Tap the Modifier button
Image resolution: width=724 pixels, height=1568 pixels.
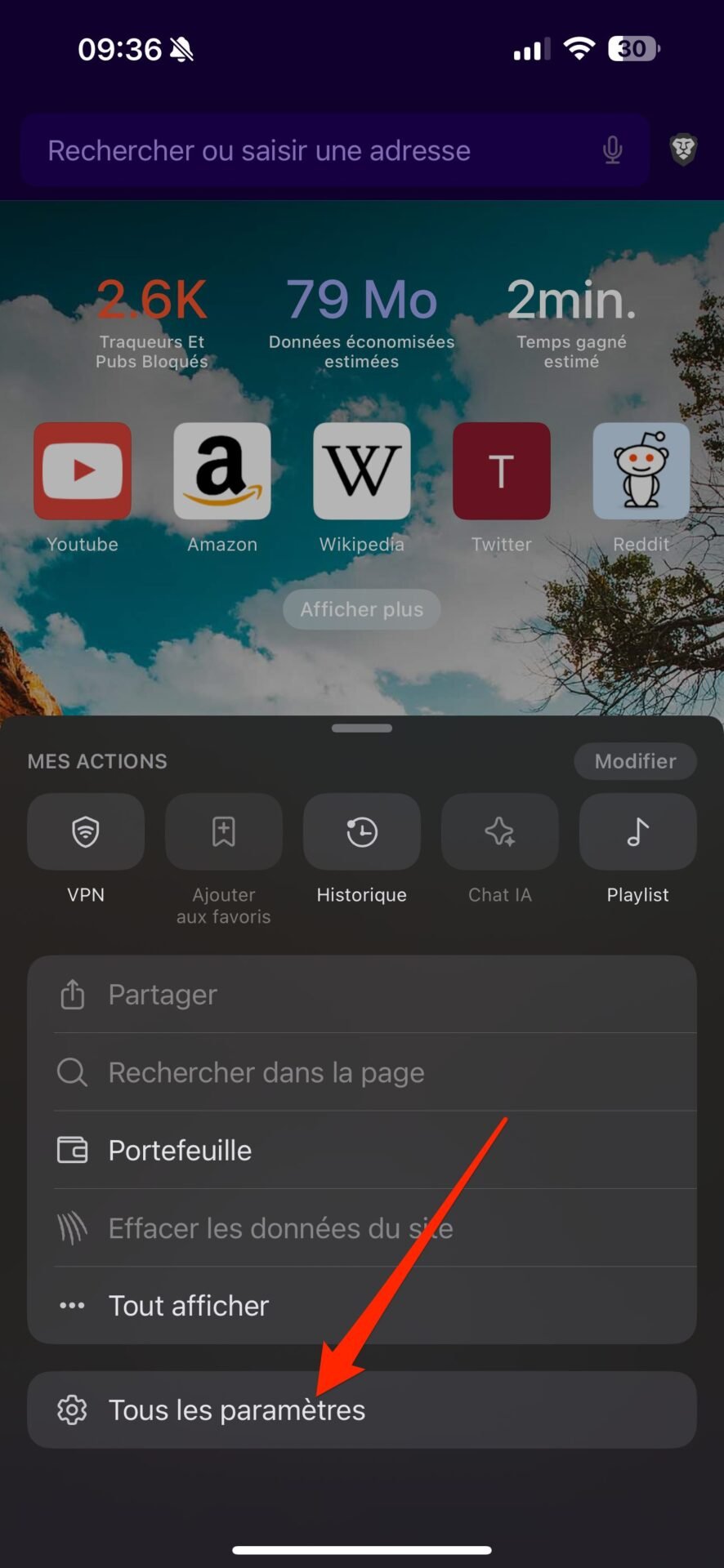(635, 761)
